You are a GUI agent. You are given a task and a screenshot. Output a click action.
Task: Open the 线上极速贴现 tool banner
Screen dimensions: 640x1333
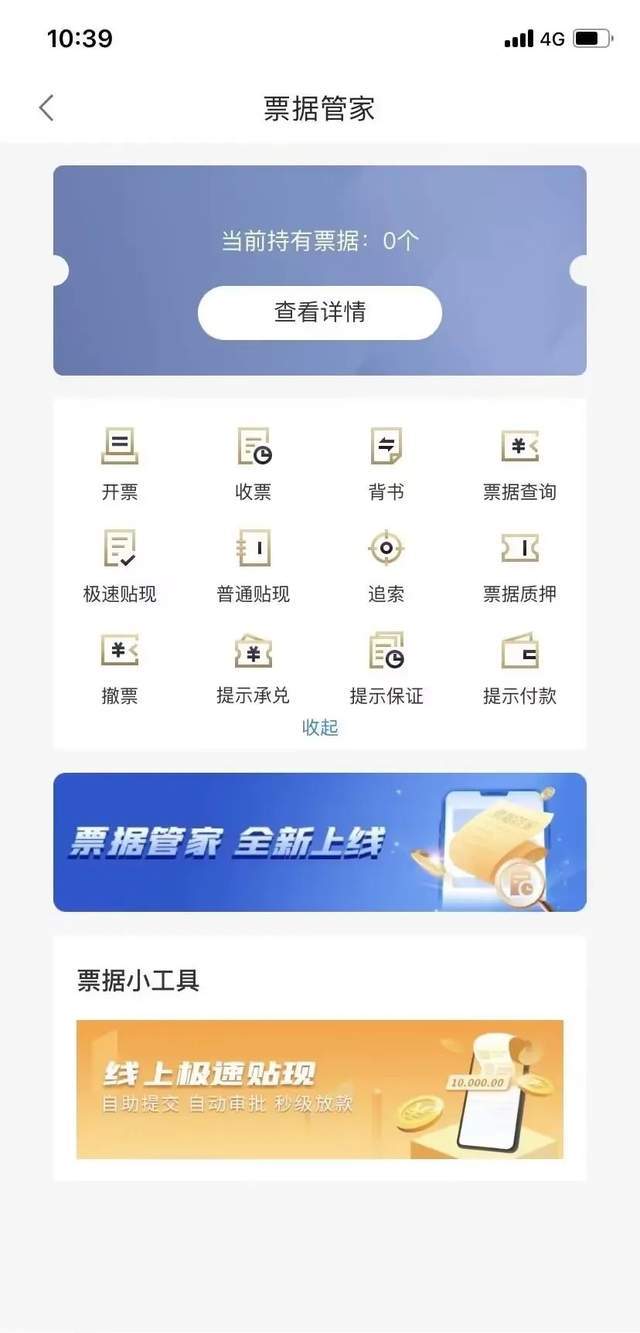(x=320, y=1089)
